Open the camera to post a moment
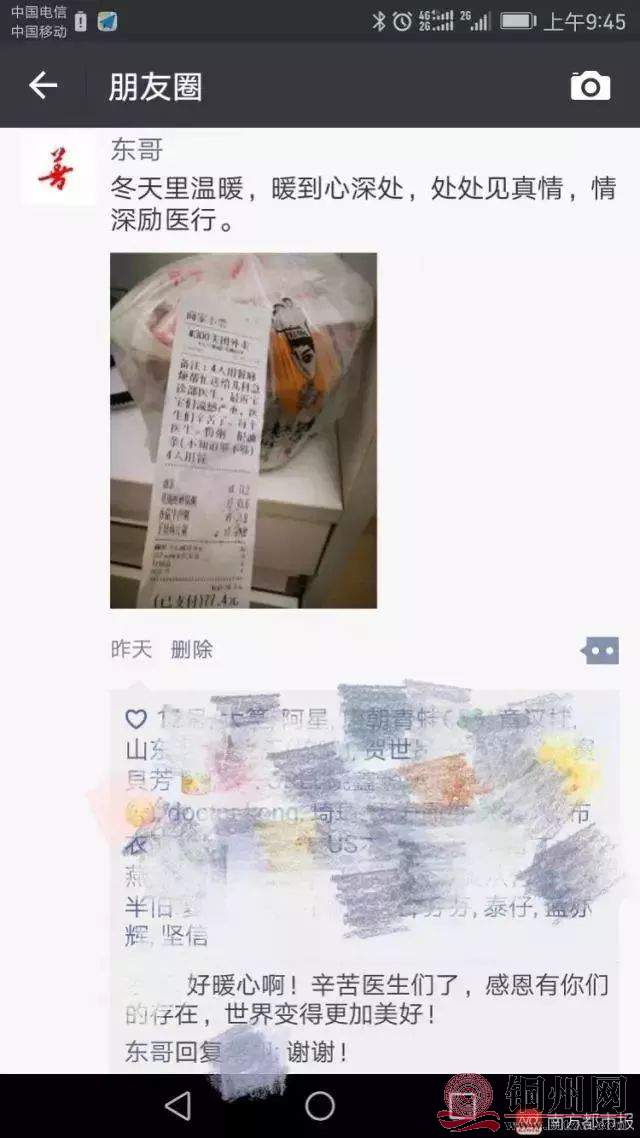 [590, 86]
